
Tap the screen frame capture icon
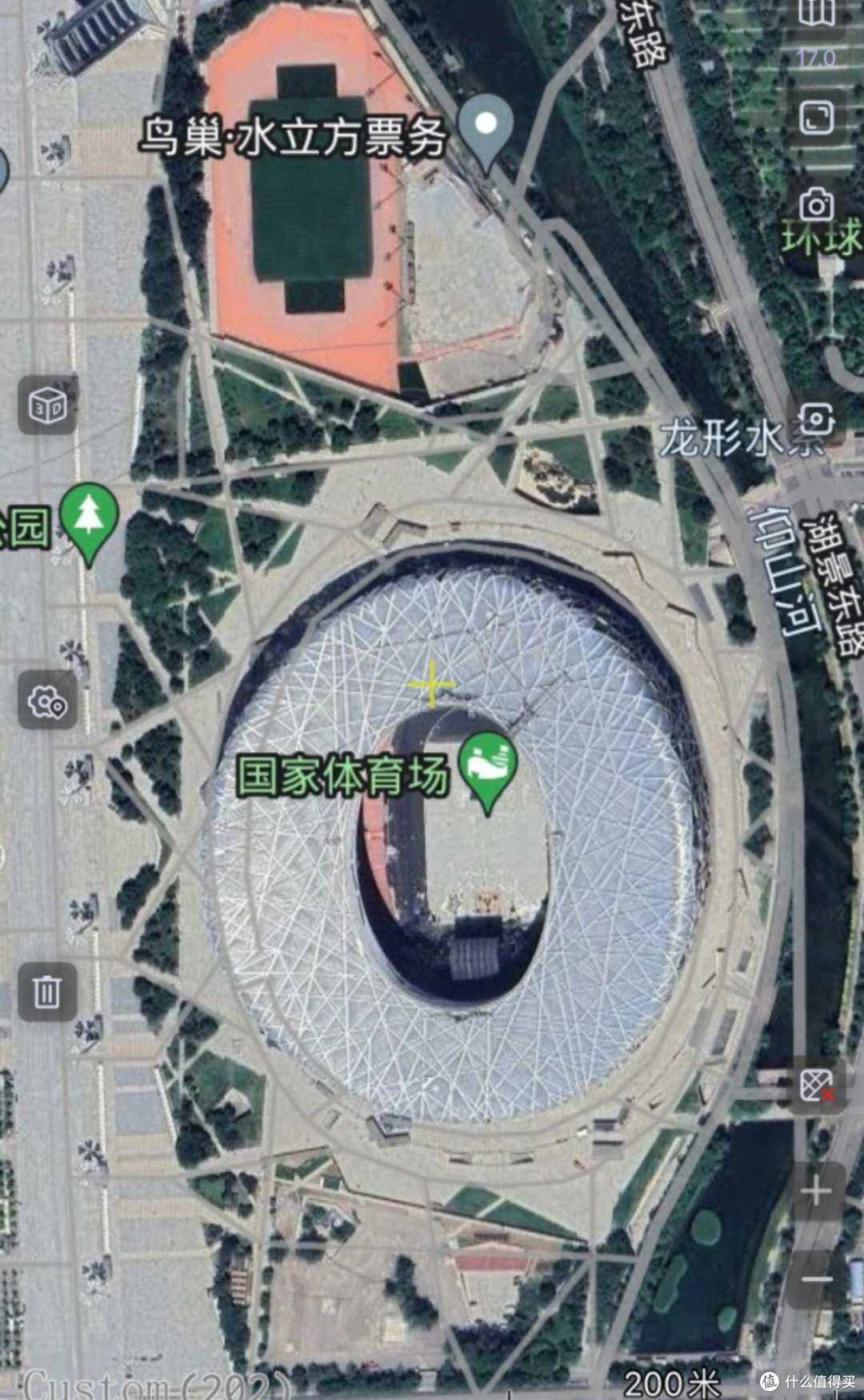click(x=816, y=118)
